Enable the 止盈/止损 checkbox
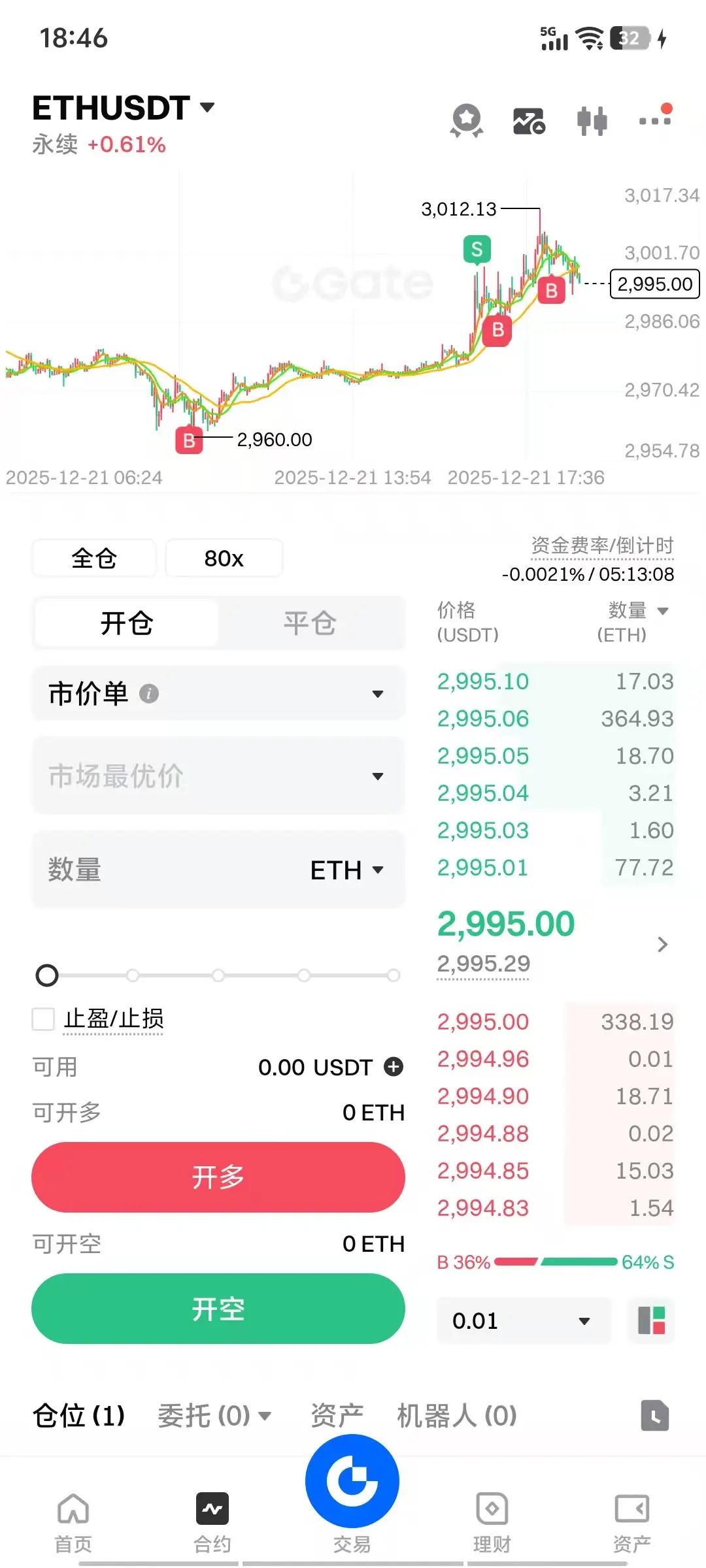 coord(43,1019)
